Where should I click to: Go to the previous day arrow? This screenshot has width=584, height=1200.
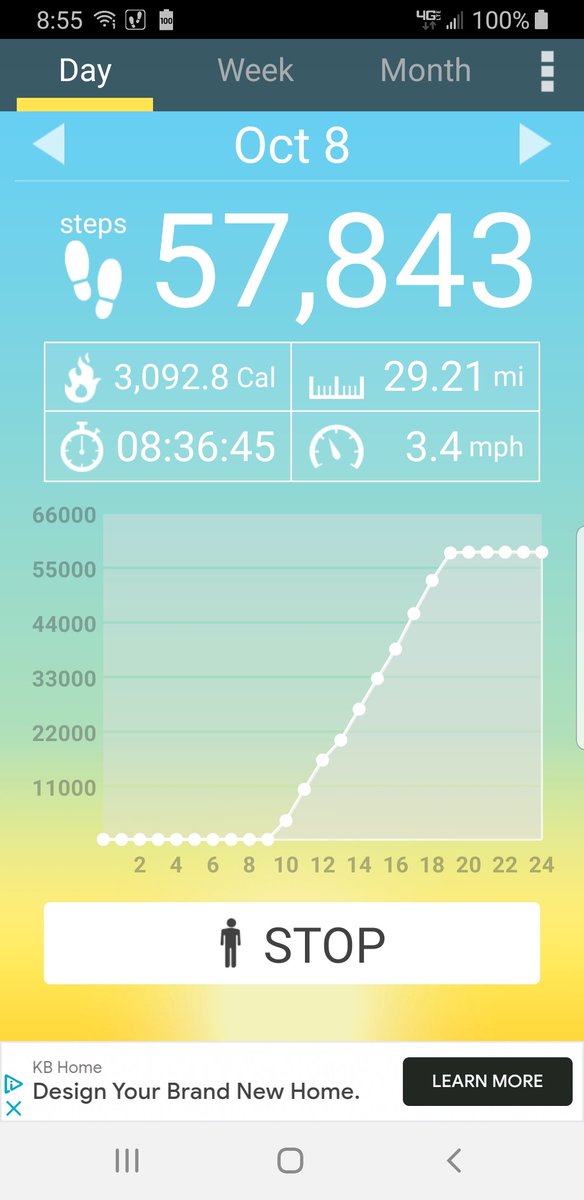48,145
